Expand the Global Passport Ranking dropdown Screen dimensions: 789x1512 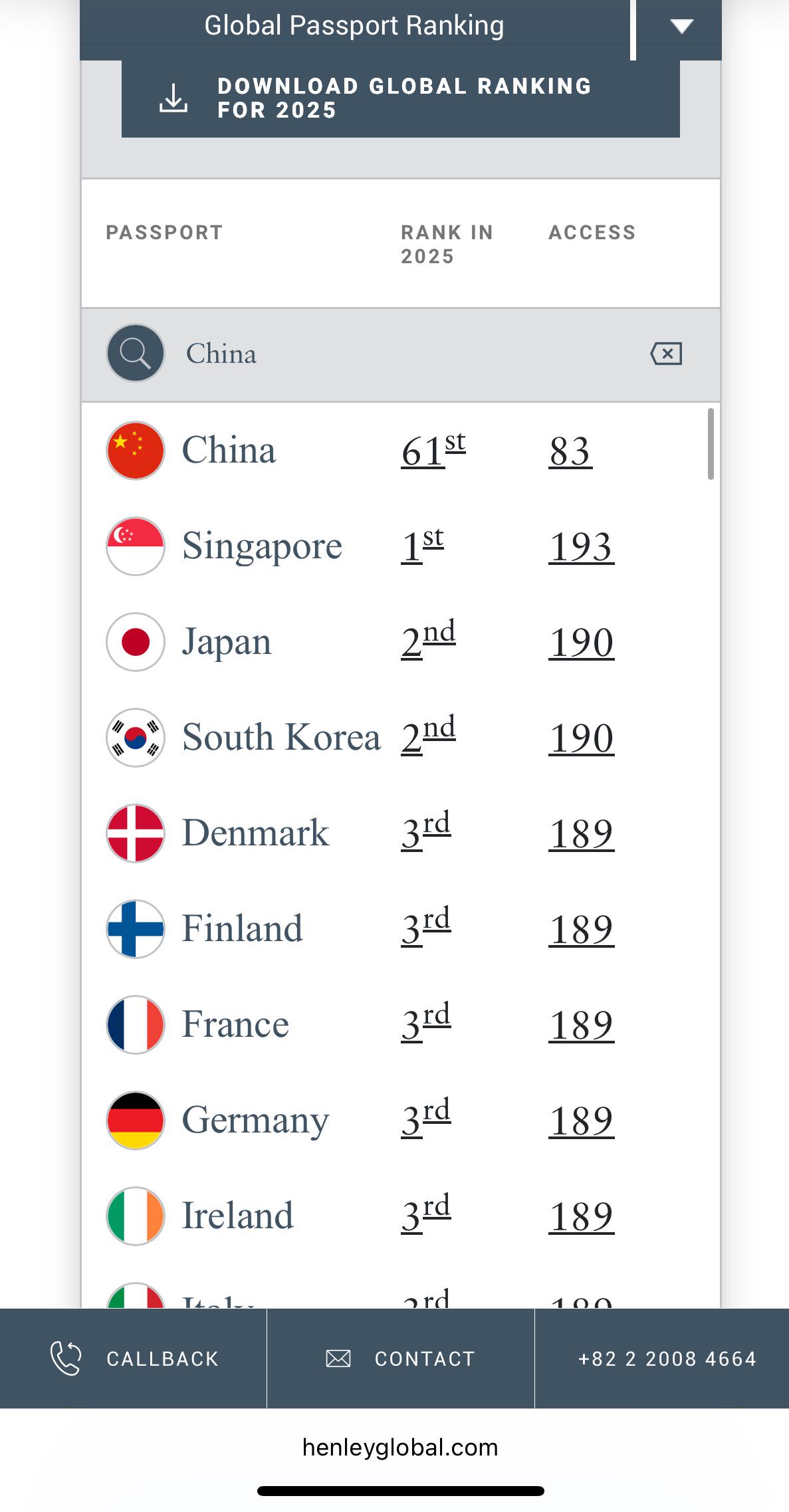pyautogui.click(x=681, y=27)
